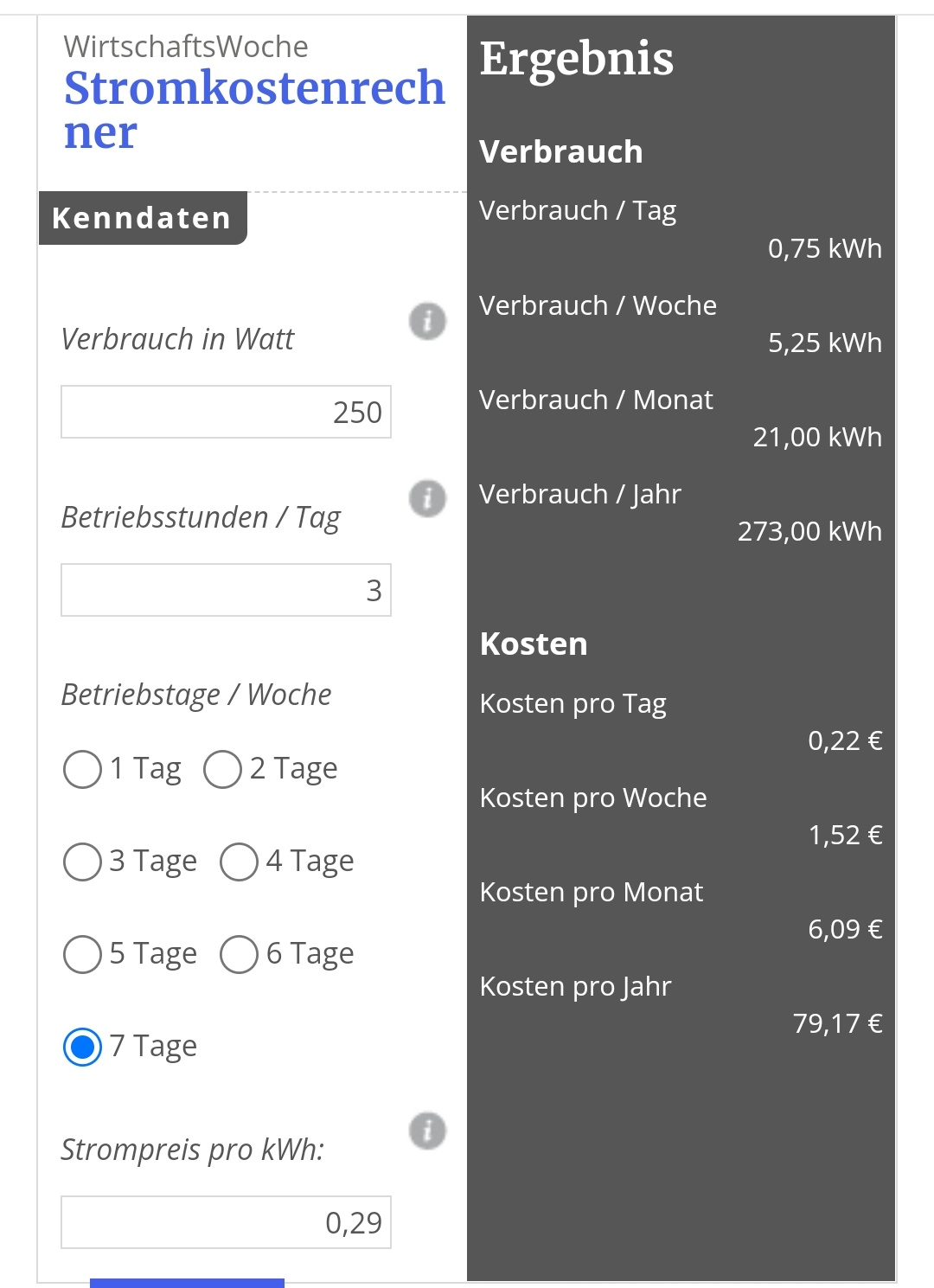The image size is (934, 1288).
Task: Edit the Strompreis pro kWh field
Action: coord(226,1223)
